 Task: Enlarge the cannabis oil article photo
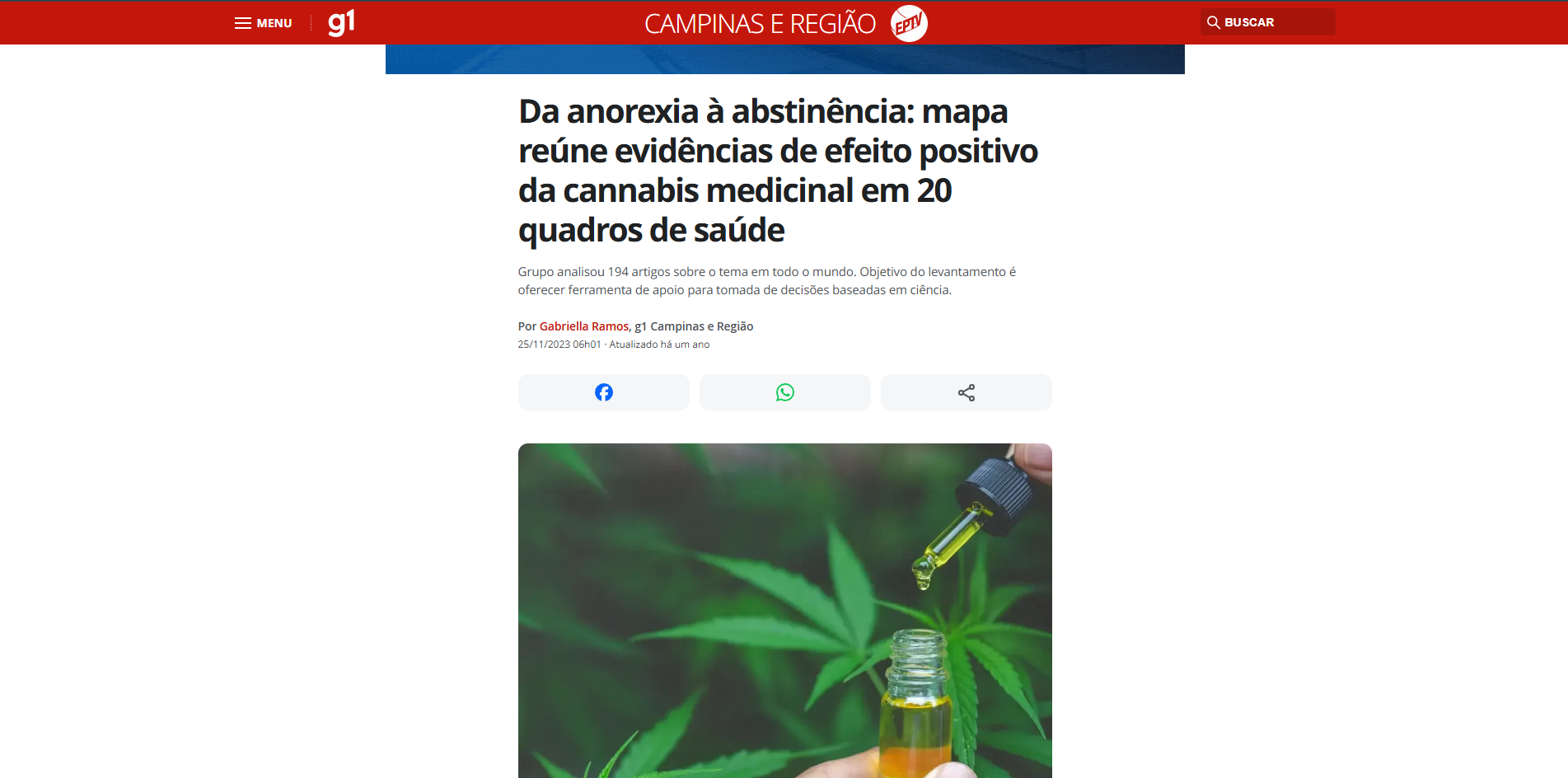tap(784, 610)
